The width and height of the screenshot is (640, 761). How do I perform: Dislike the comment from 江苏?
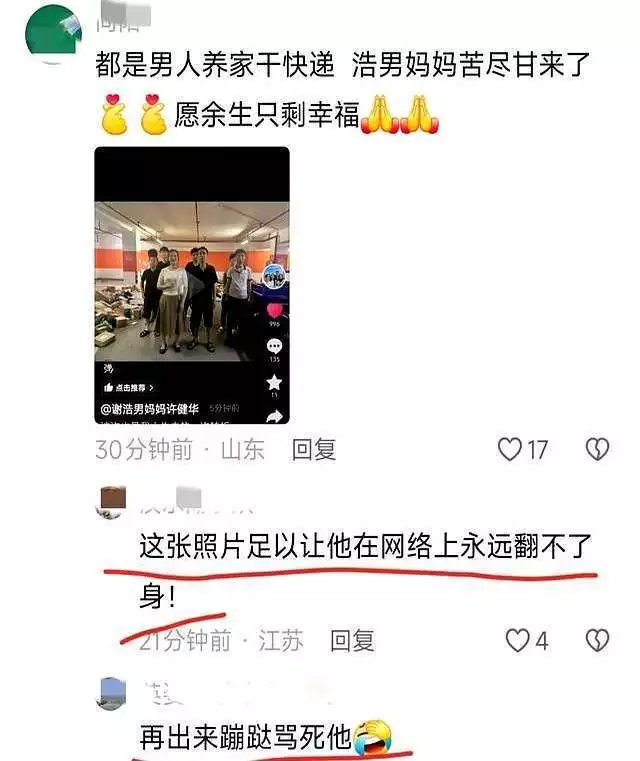click(597, 640)
